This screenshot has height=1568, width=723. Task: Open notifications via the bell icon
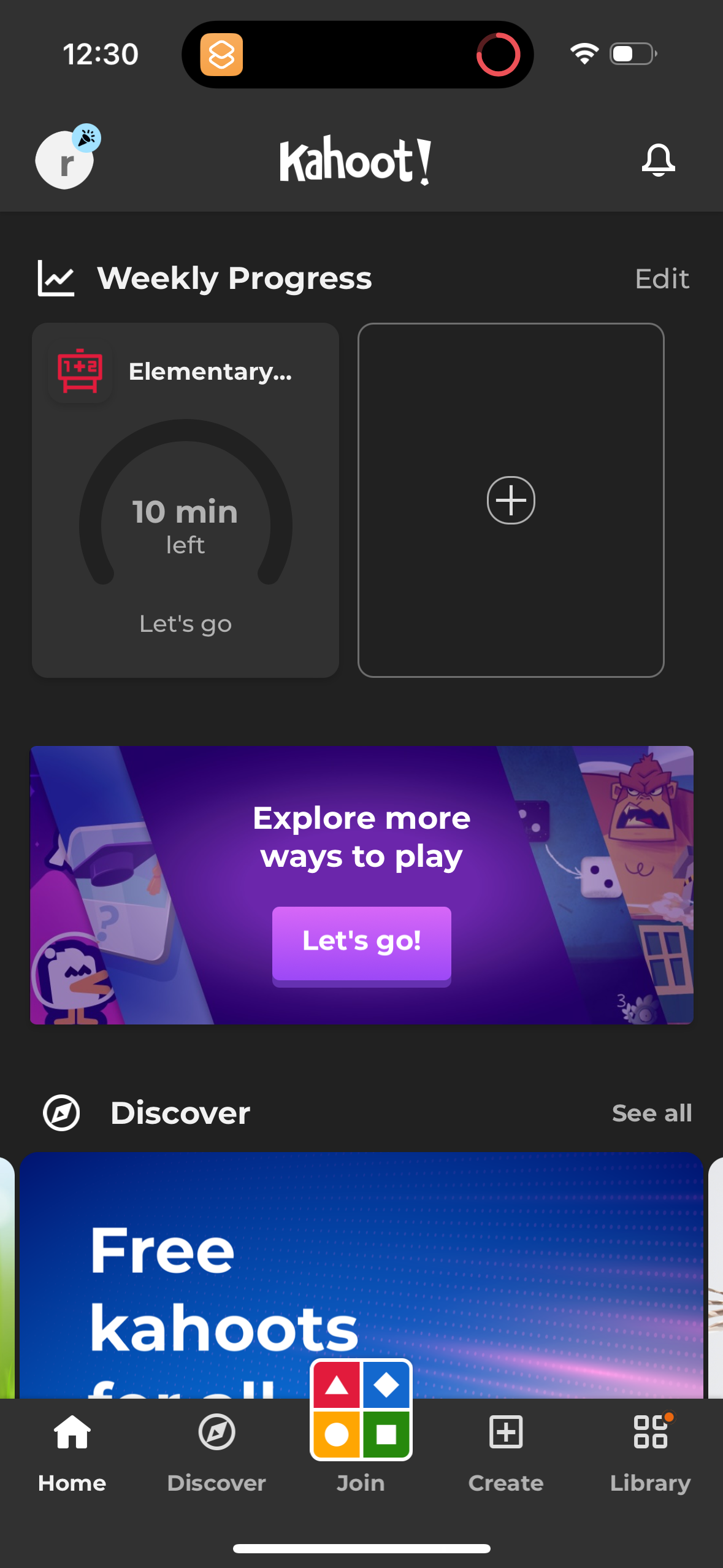[658, 161]
